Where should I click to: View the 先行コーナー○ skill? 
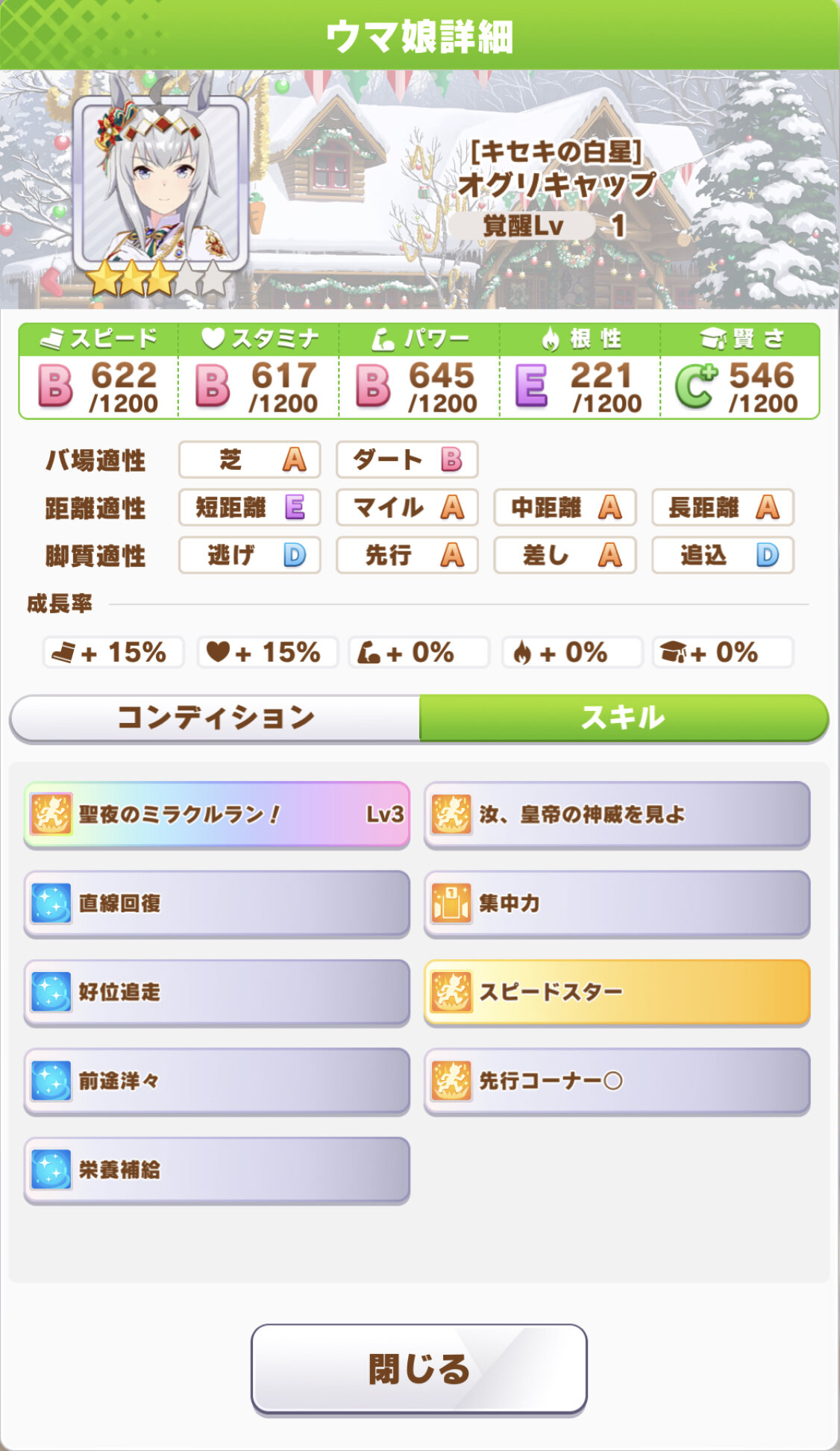coord(617,1081)
